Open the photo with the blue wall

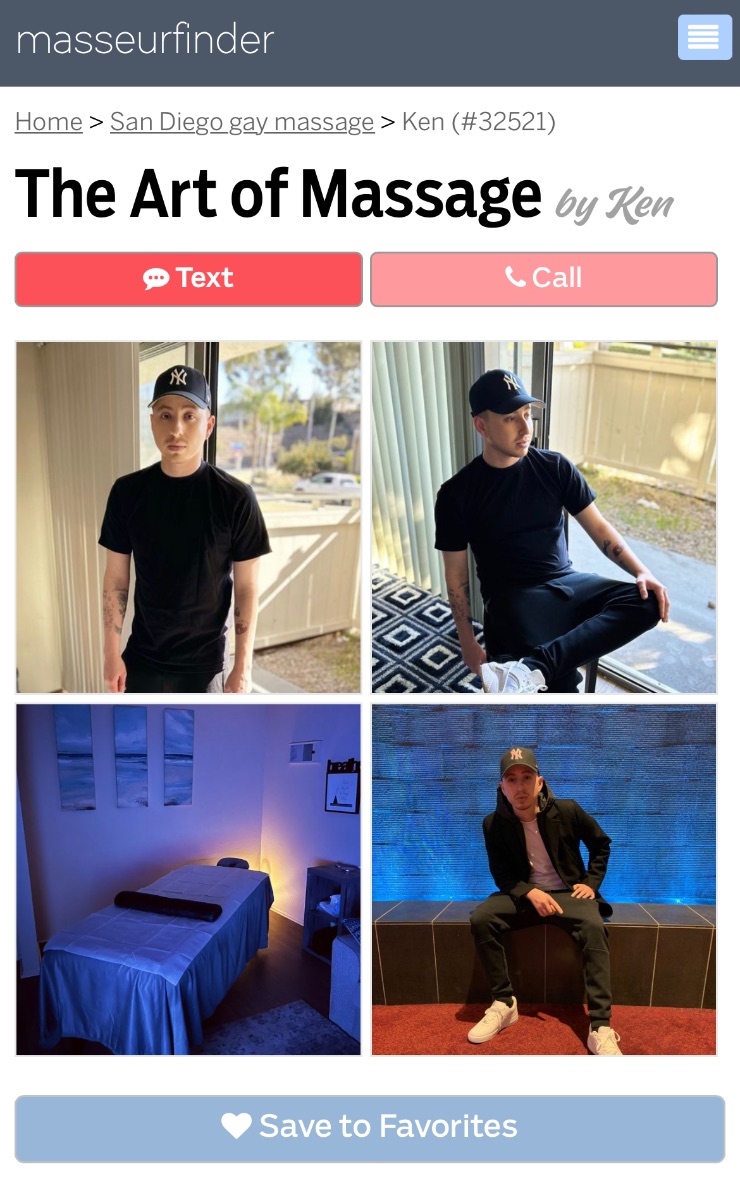coord(544,879)
